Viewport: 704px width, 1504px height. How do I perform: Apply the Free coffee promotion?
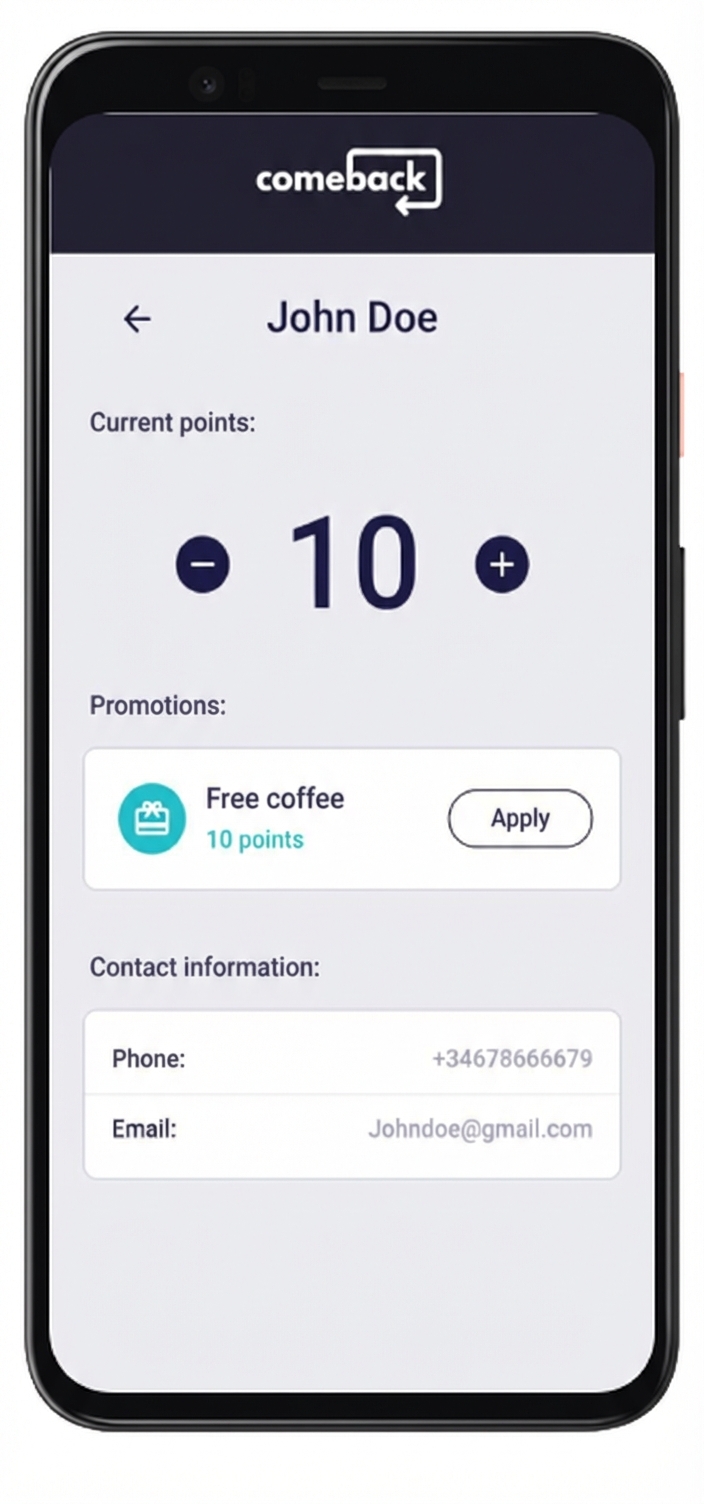point(520,818)
